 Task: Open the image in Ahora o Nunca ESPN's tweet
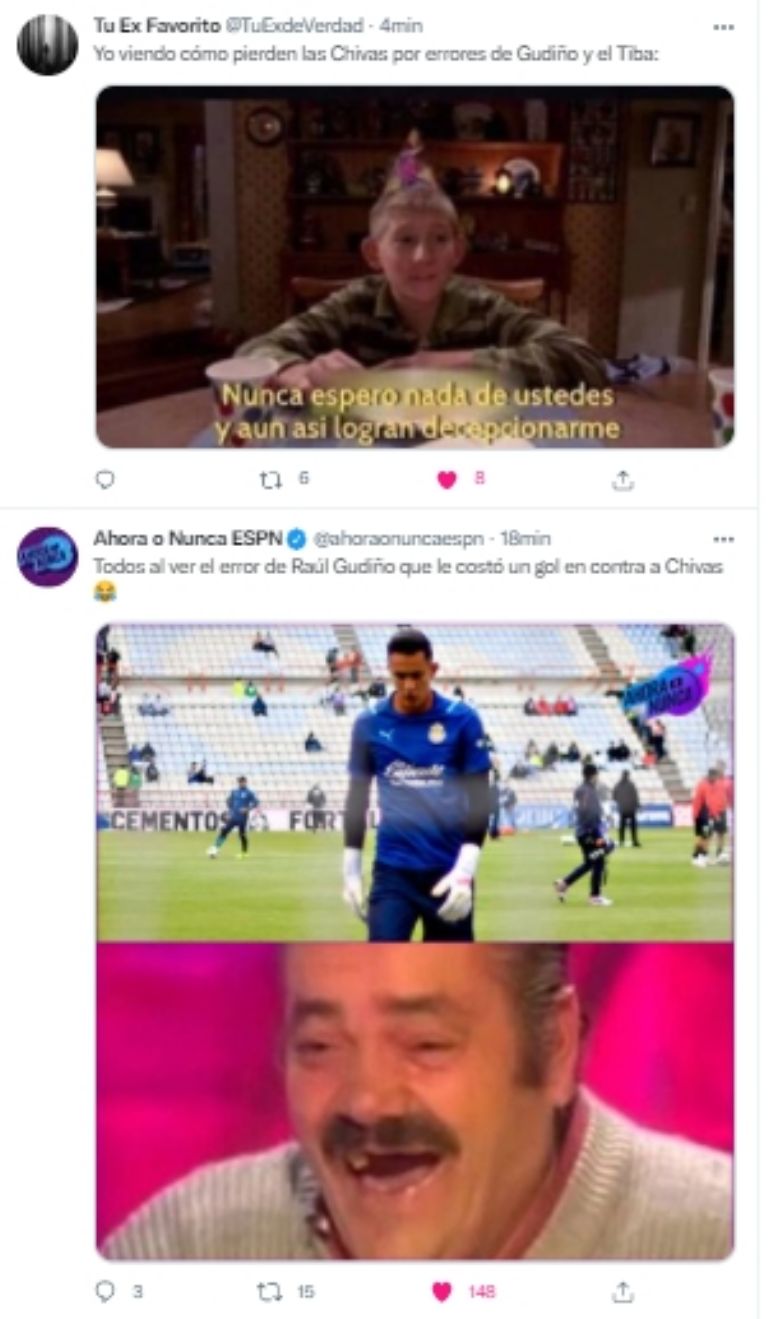414,940
